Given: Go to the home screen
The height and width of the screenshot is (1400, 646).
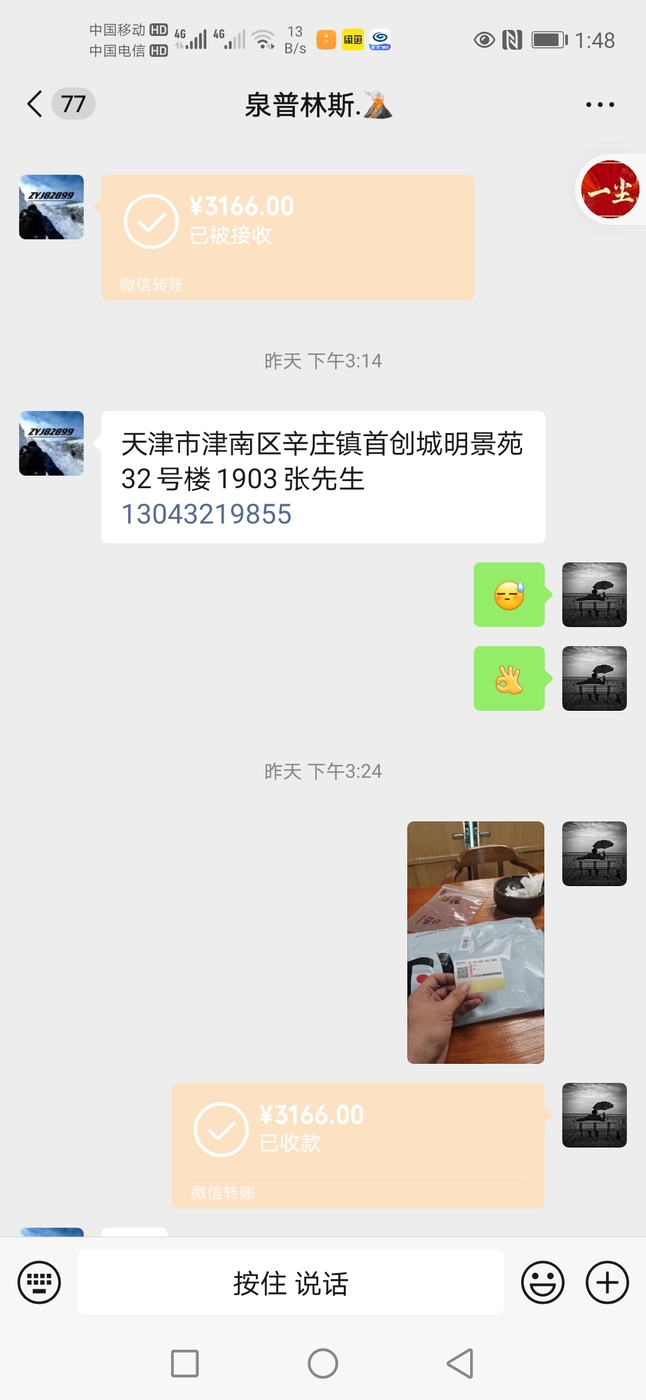Looking at the screenshot, I should 323,1363.
